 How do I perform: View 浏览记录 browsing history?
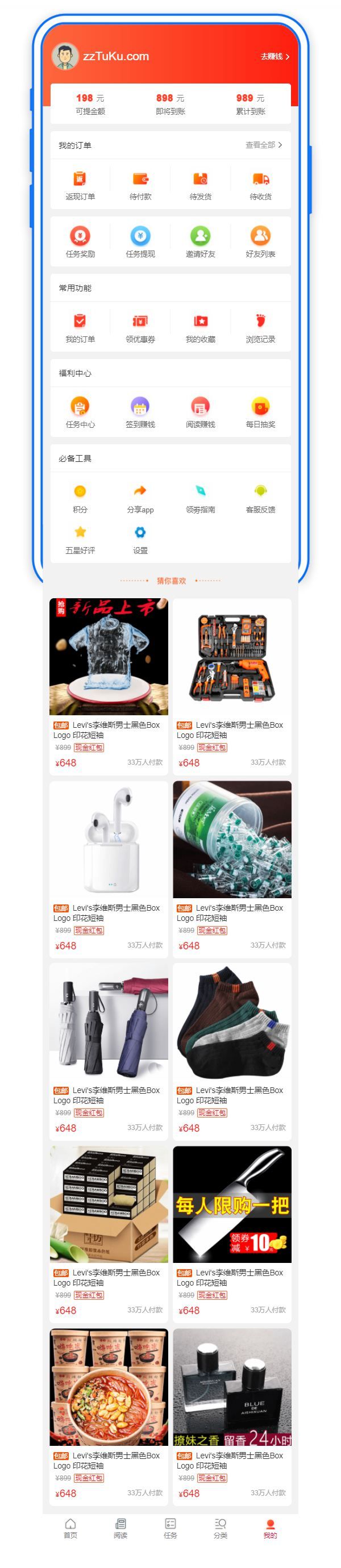(x=261, y=327)
